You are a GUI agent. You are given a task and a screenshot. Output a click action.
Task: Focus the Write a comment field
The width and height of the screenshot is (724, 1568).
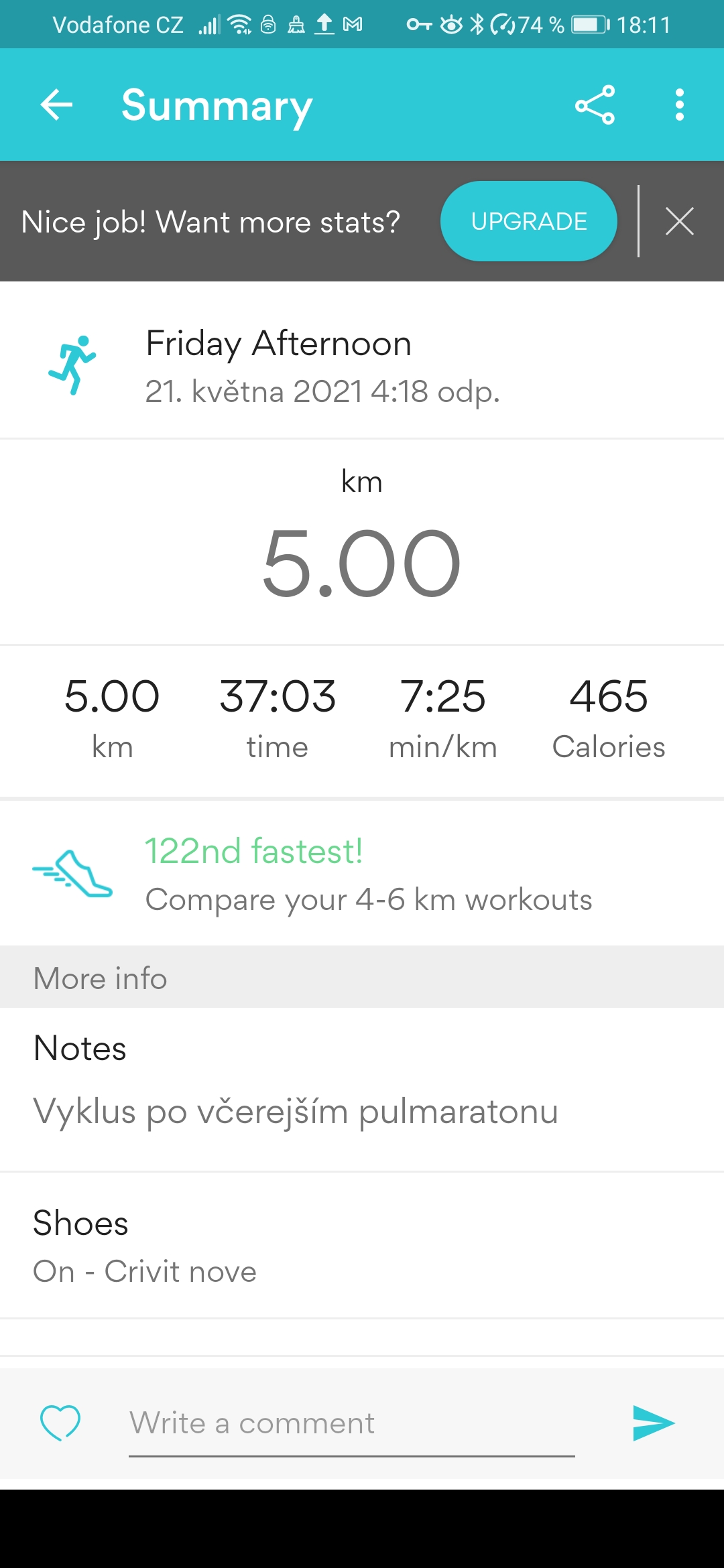[x=352, y=1424]
